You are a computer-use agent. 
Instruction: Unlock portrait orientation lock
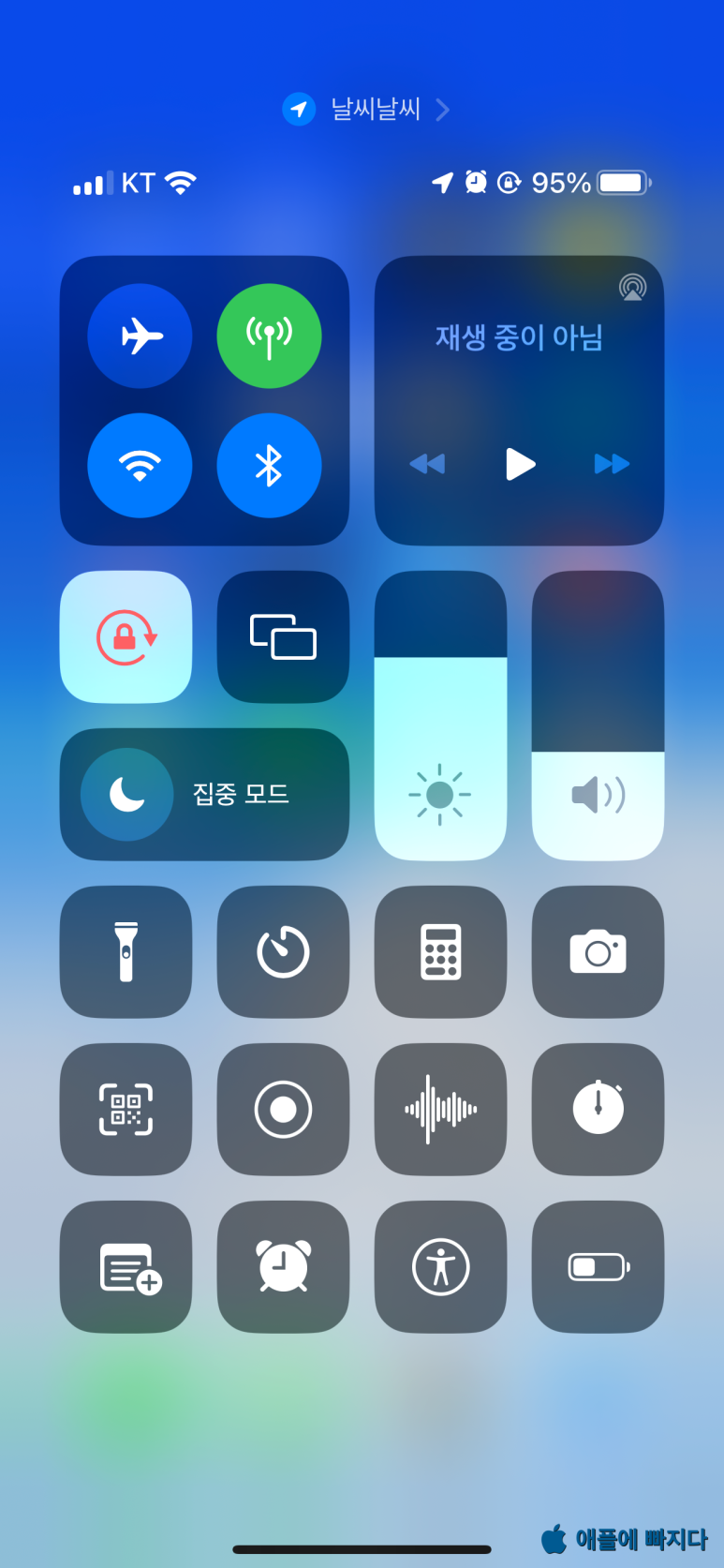point(126,636)
